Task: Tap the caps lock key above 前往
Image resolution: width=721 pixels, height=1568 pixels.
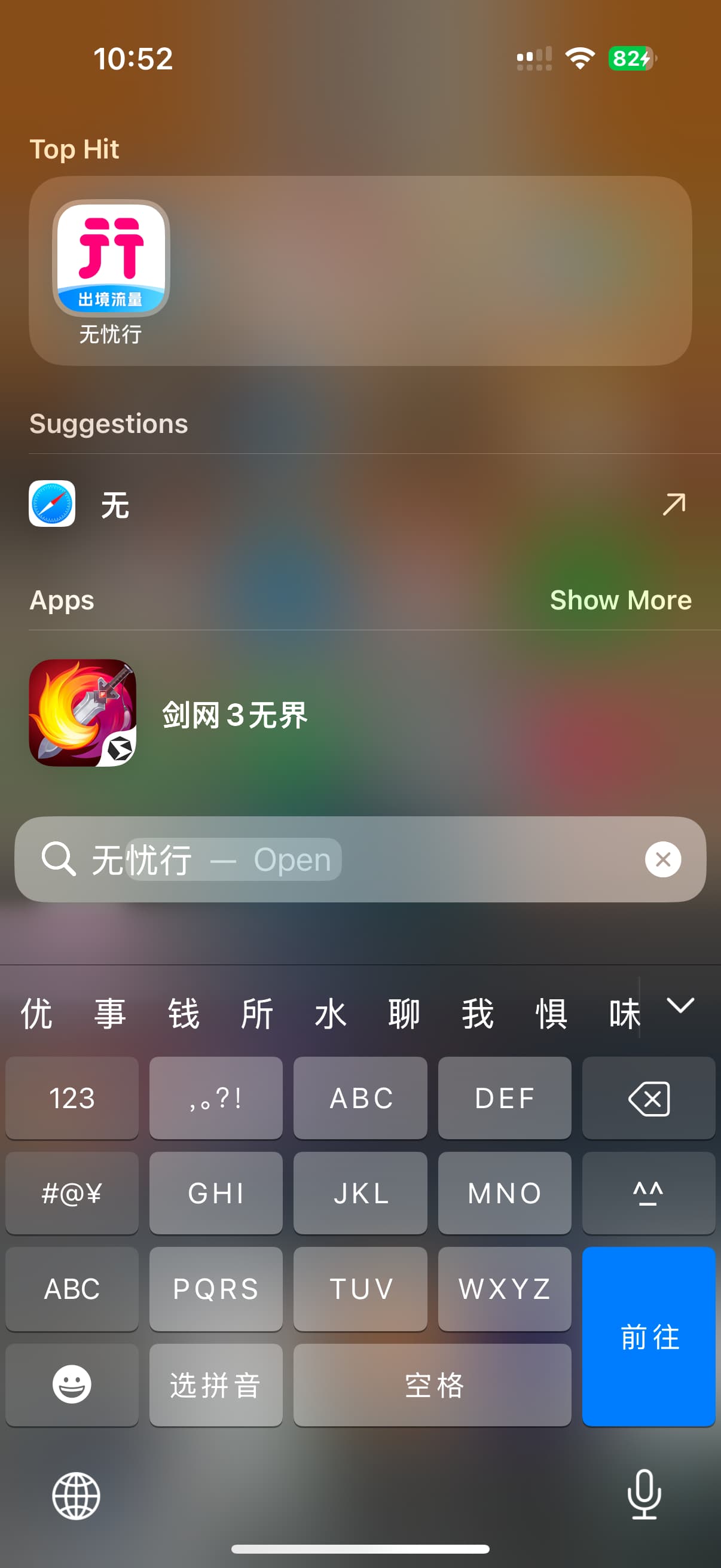Action: pos(648,1192)
